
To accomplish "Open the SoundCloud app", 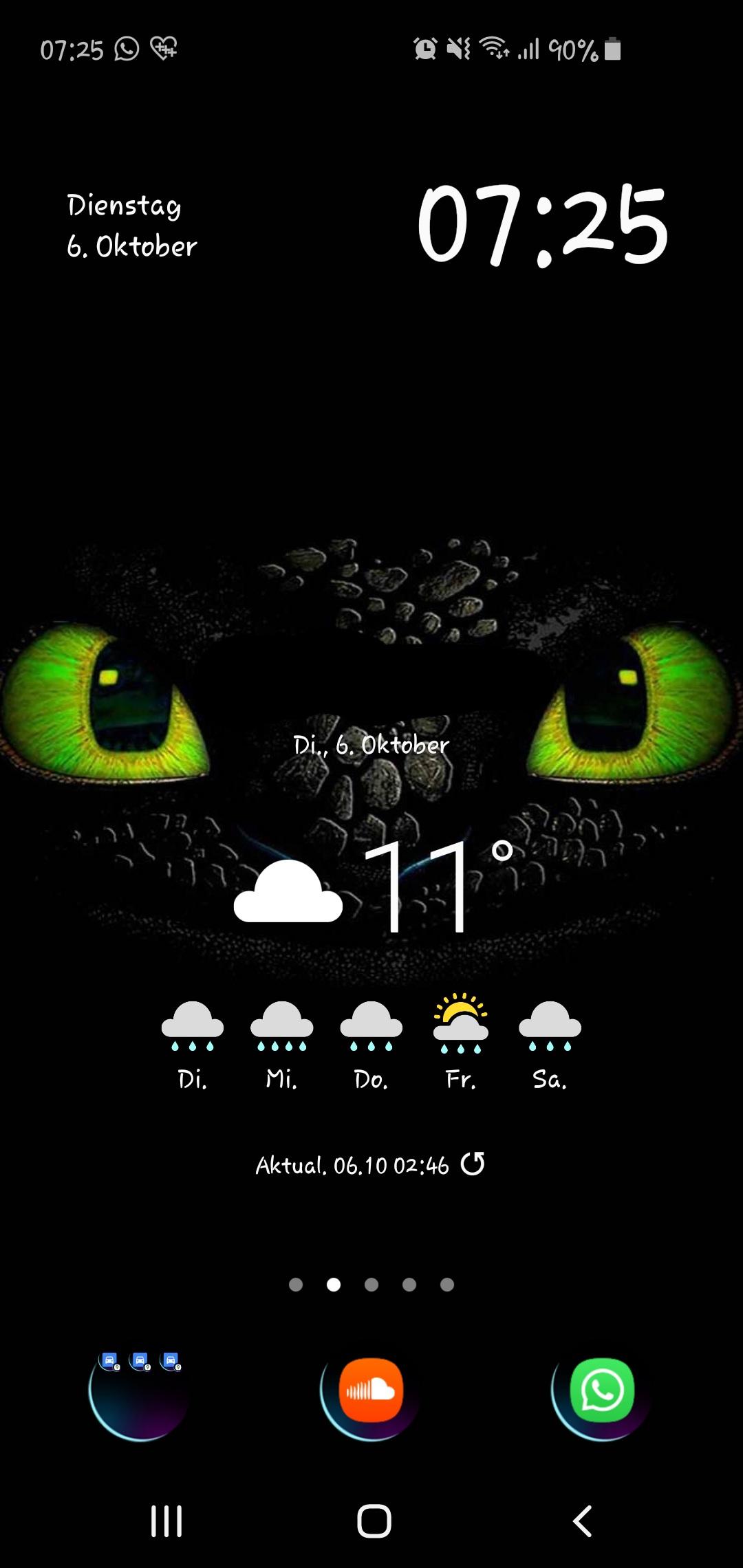I will (371, 1390).
